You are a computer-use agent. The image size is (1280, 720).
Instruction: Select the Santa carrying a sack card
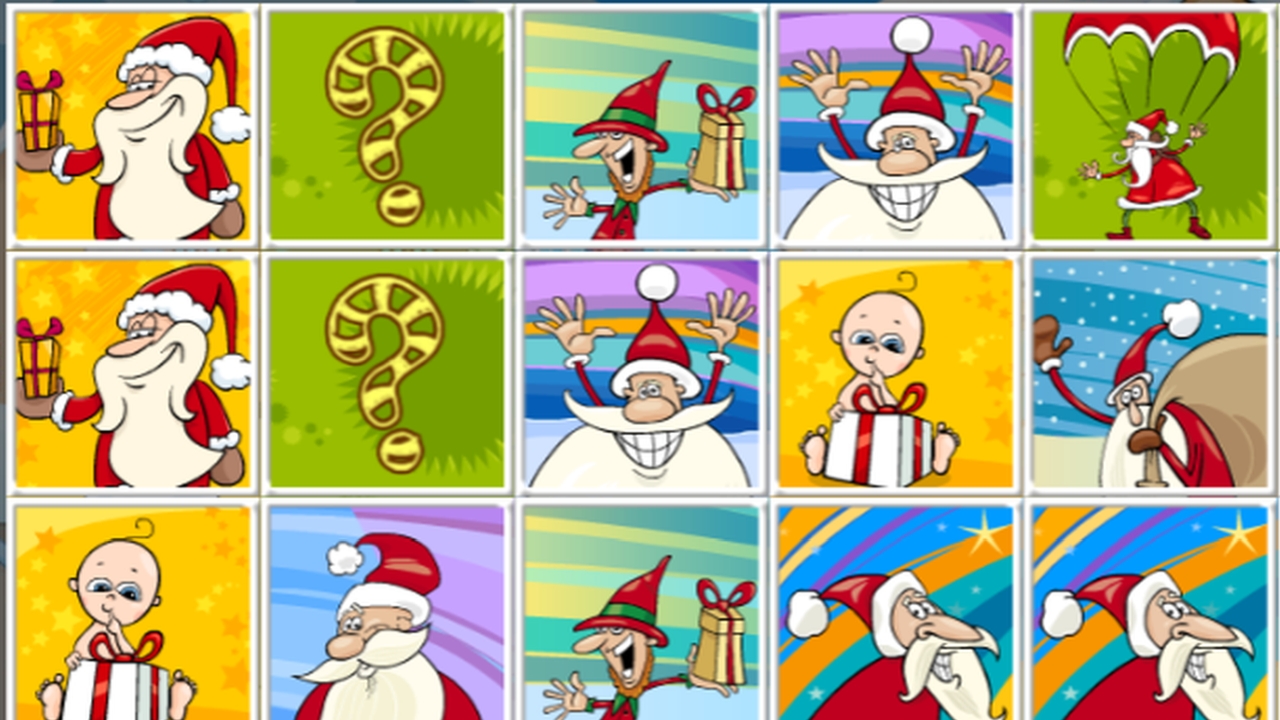pos(1149,372)
